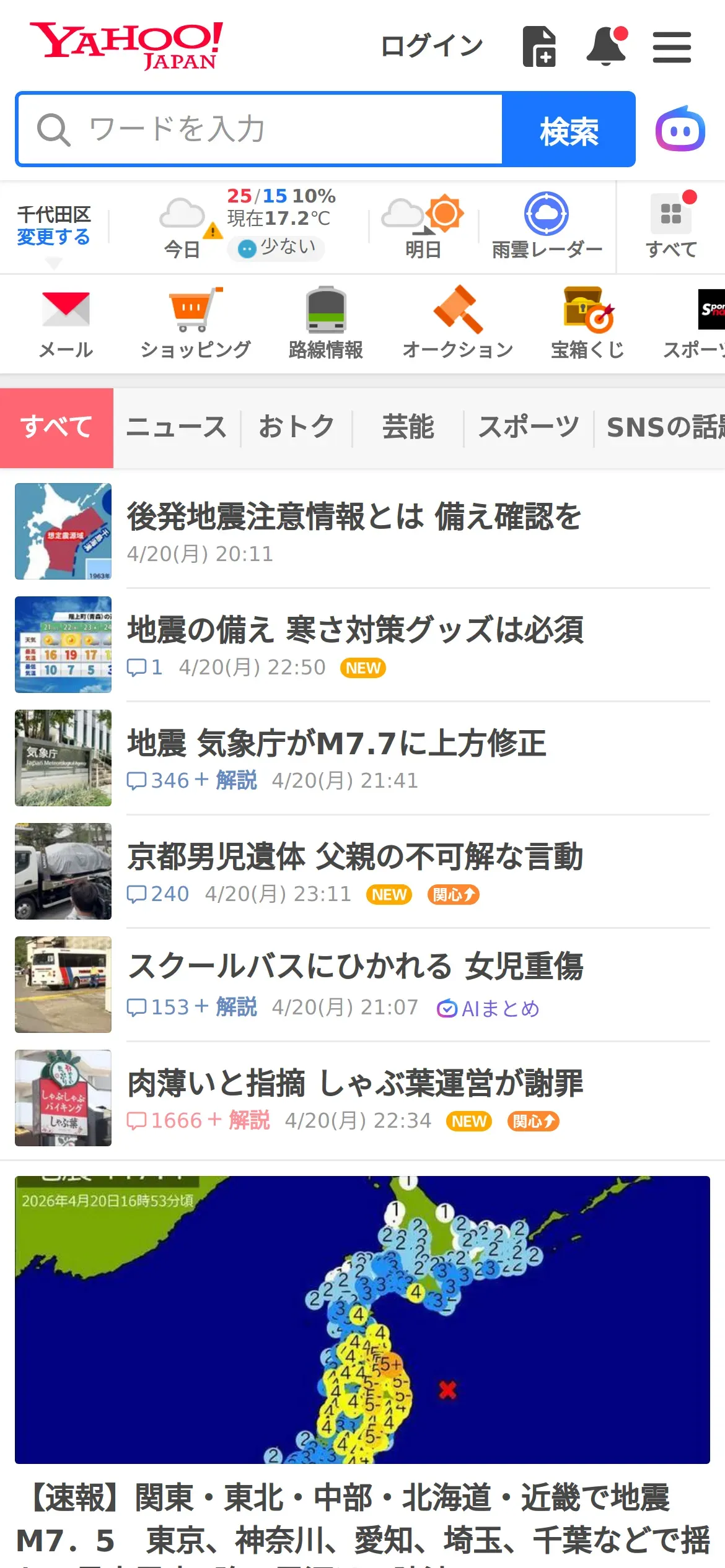The image size is (725, 1568).
Task: Tap the document add icon
Action: (539, 46)
